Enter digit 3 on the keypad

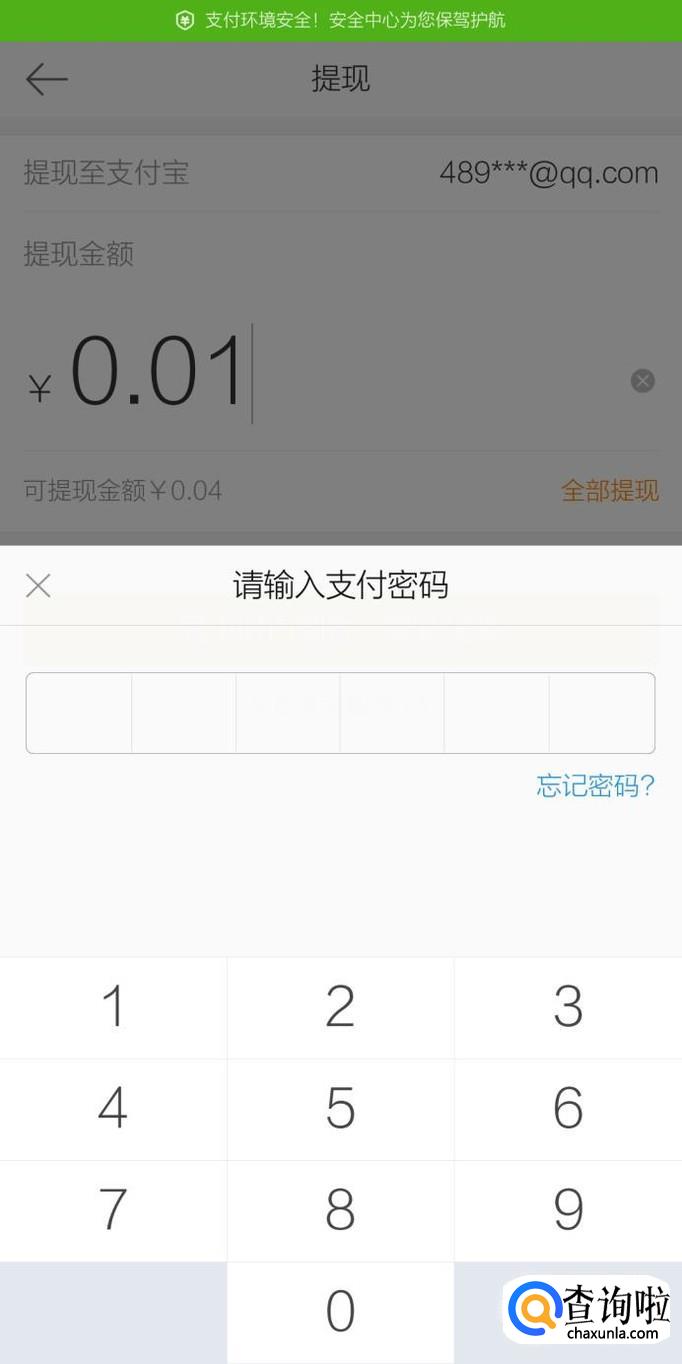tap(568, 1008)
